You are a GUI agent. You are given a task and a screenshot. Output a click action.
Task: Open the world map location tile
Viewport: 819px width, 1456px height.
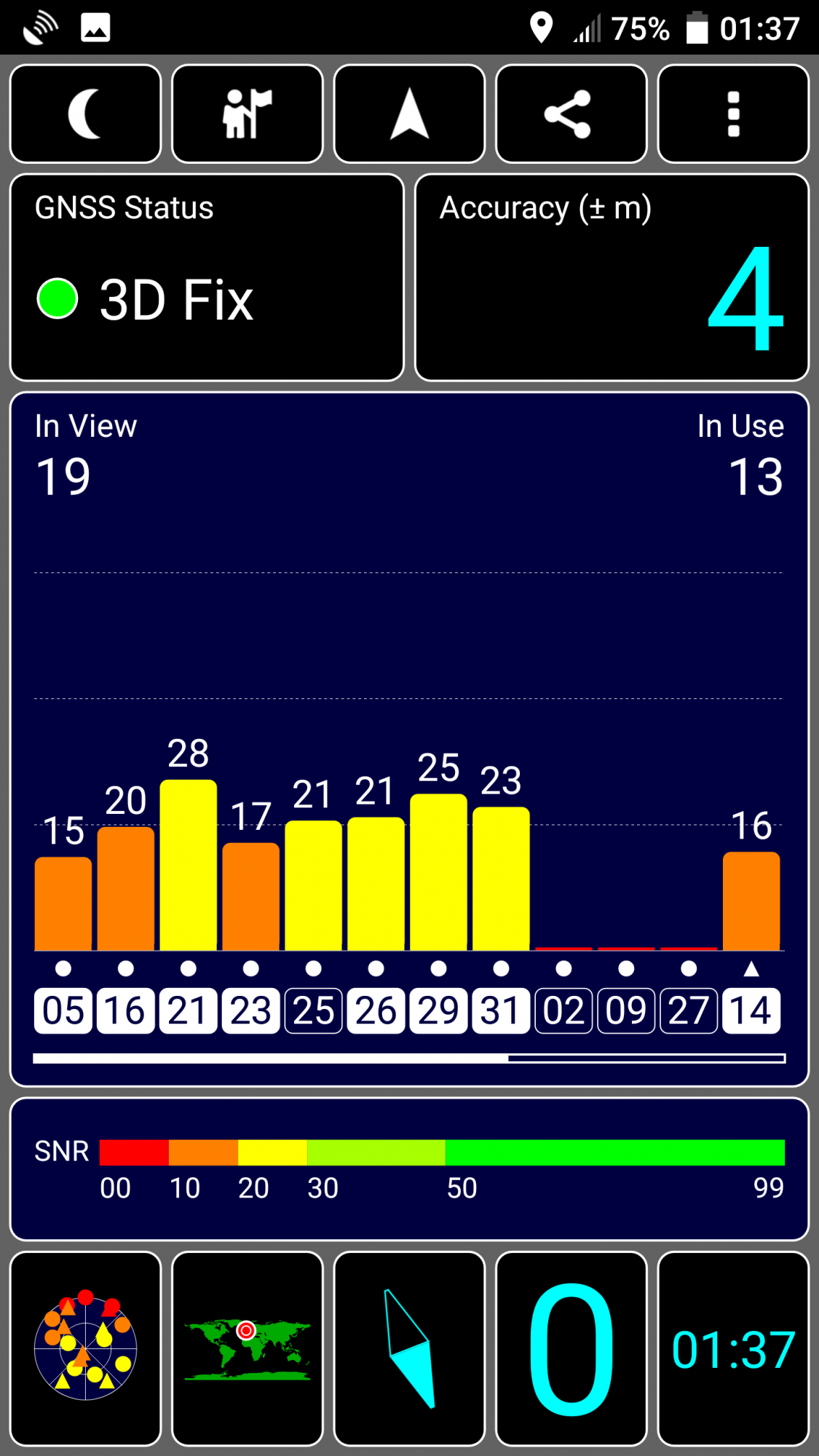click(x=248, y=1348)
